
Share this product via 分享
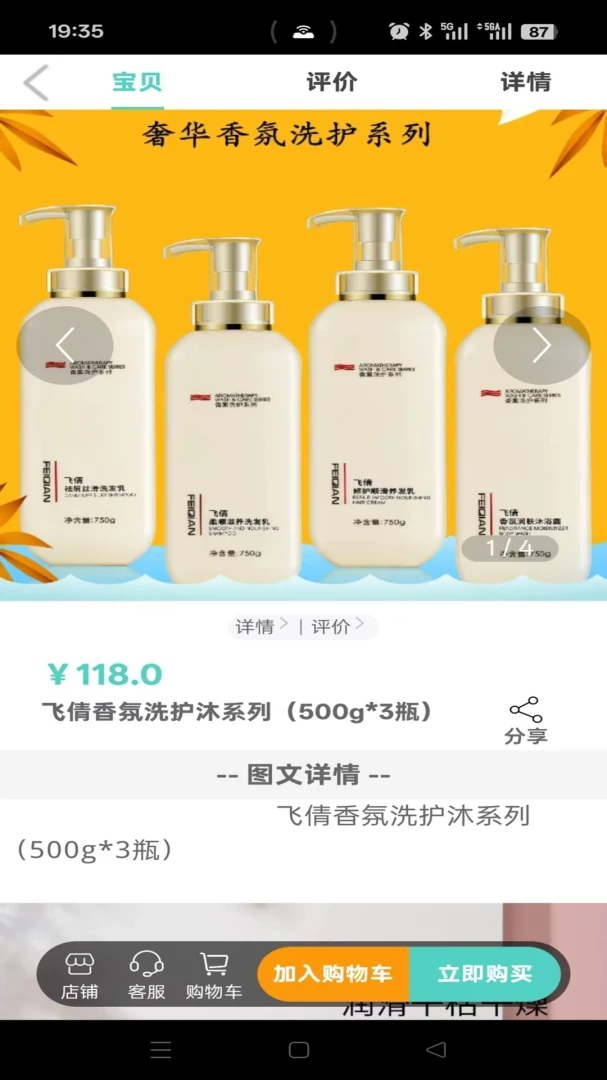click(x=526, y=720)
